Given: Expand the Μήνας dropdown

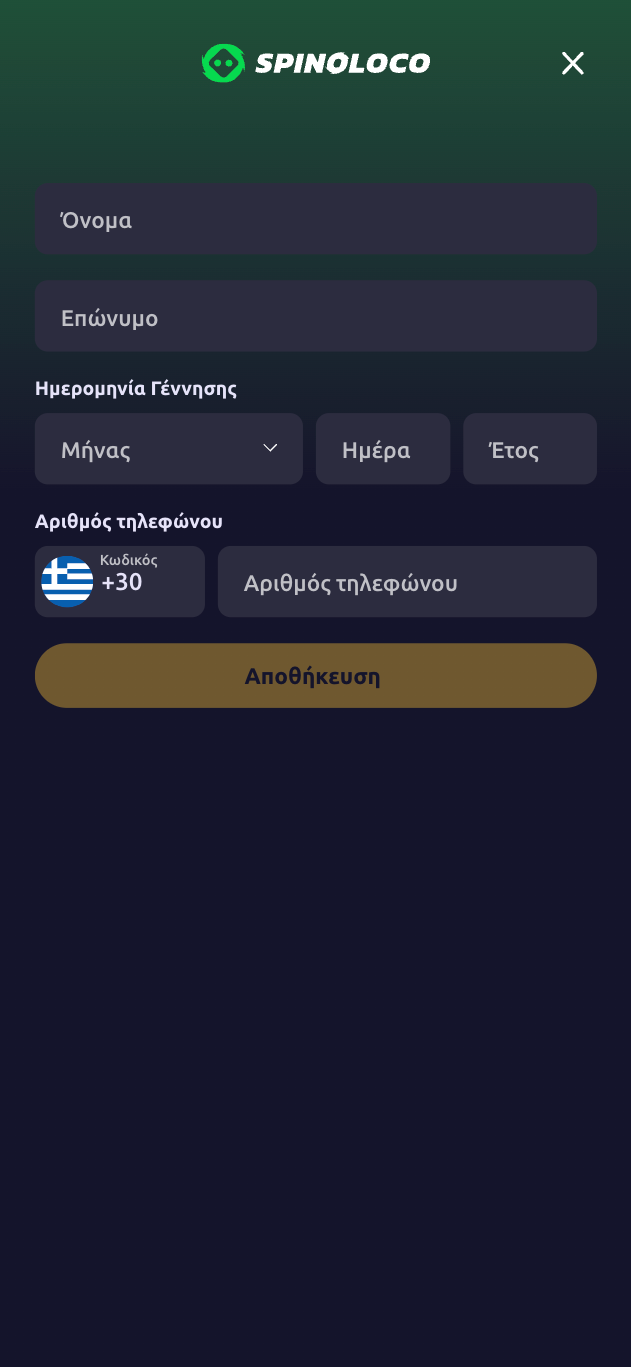Looking at the screenshot, I should tap(169, 449).
